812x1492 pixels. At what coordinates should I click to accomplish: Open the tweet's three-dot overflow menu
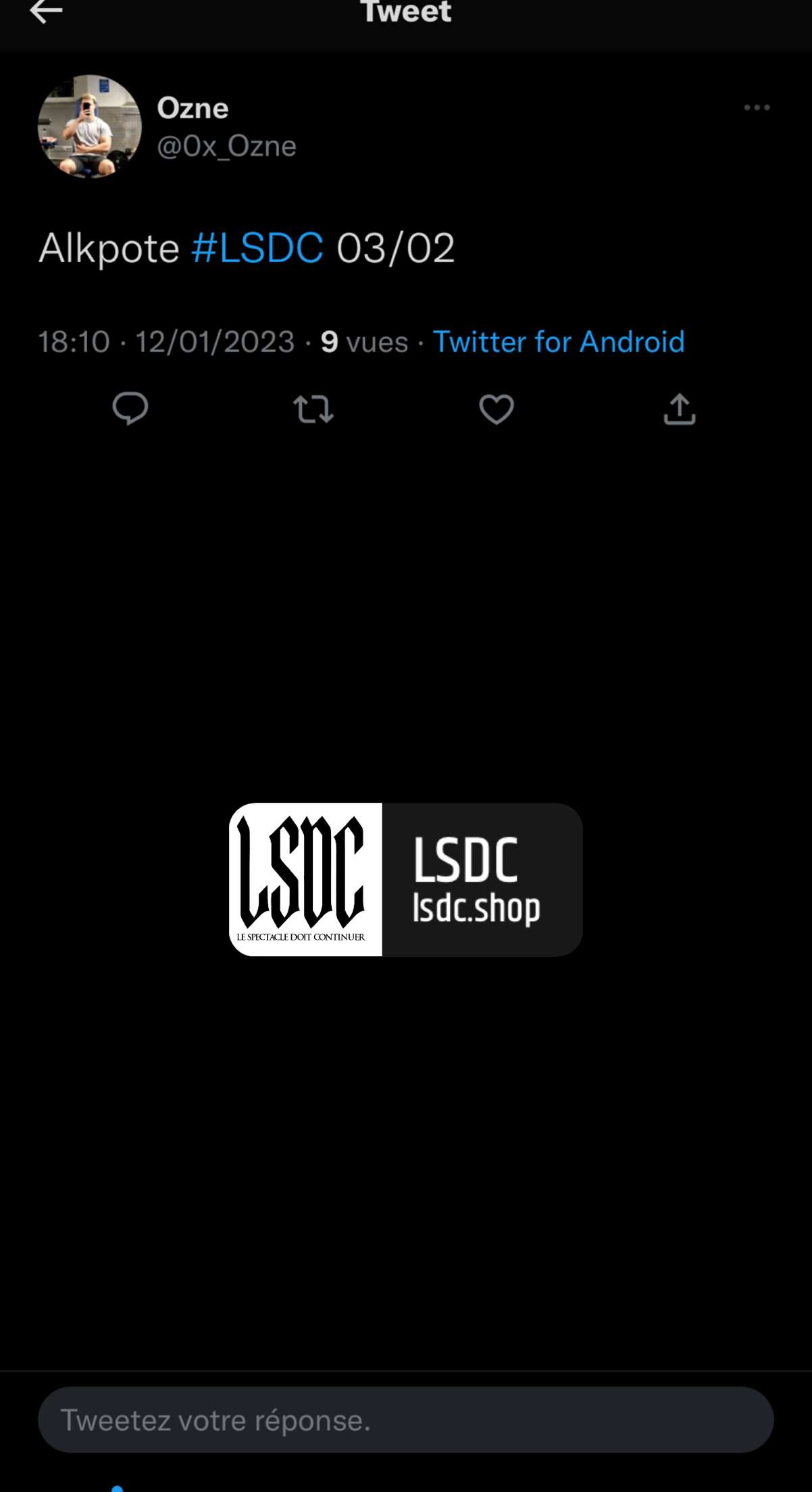pos(757,107)
